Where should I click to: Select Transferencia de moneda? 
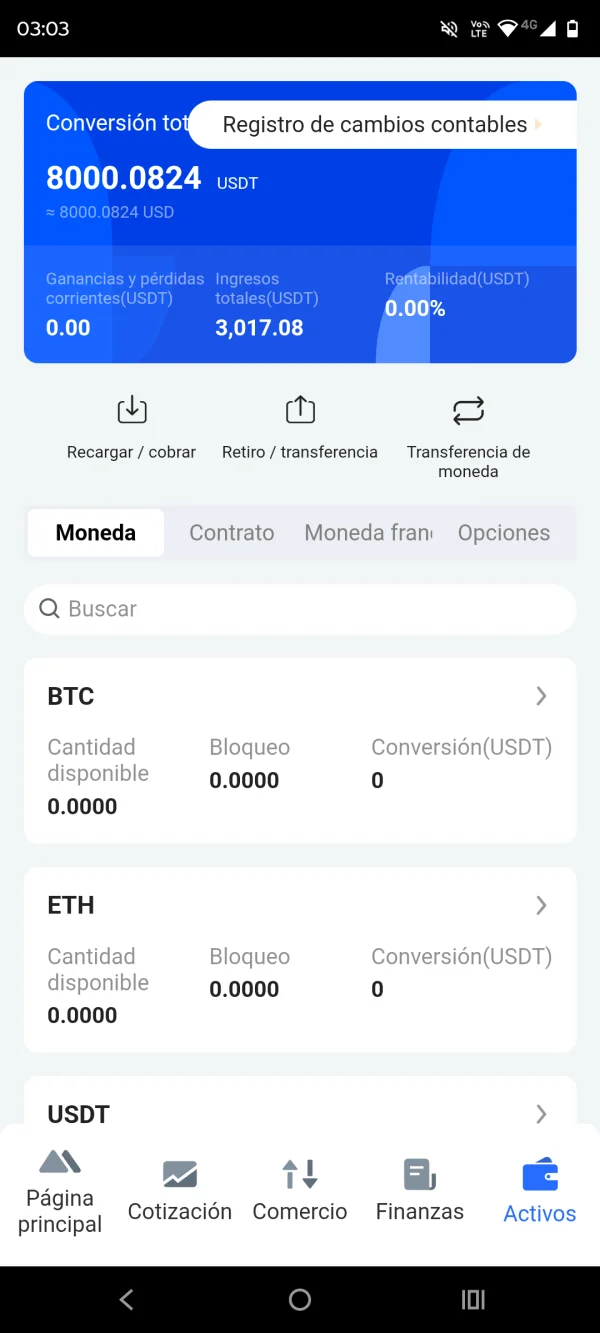pyautogui.click(x=468, y=437)
